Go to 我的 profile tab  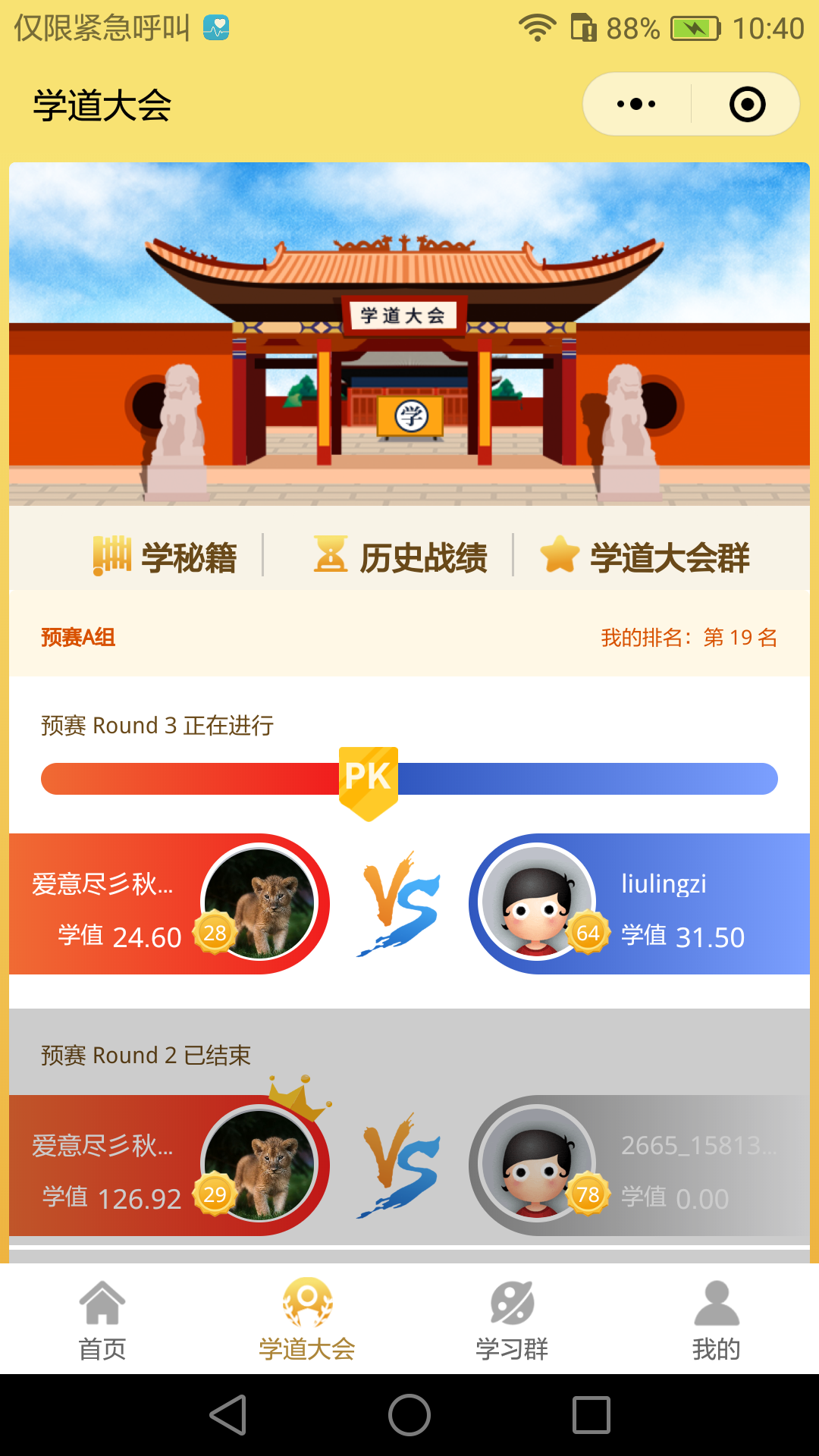717,1319
